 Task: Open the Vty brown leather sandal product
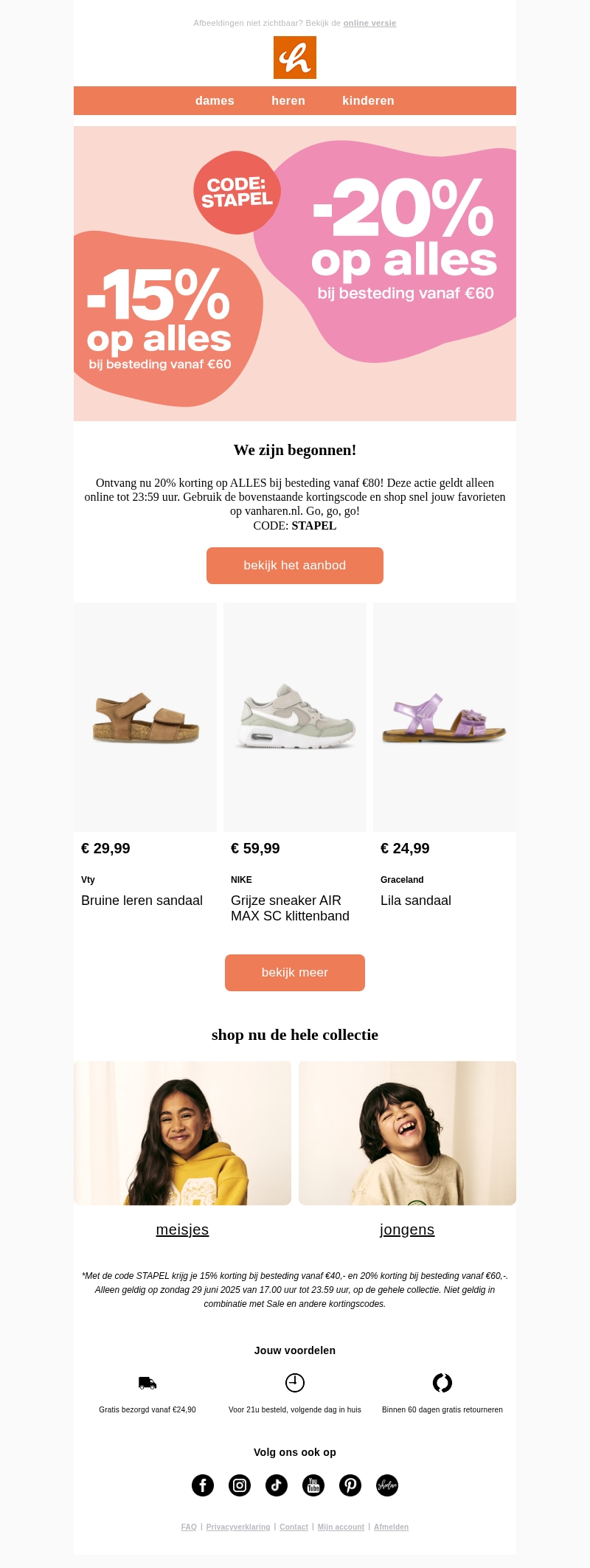[x=145, y=718]
